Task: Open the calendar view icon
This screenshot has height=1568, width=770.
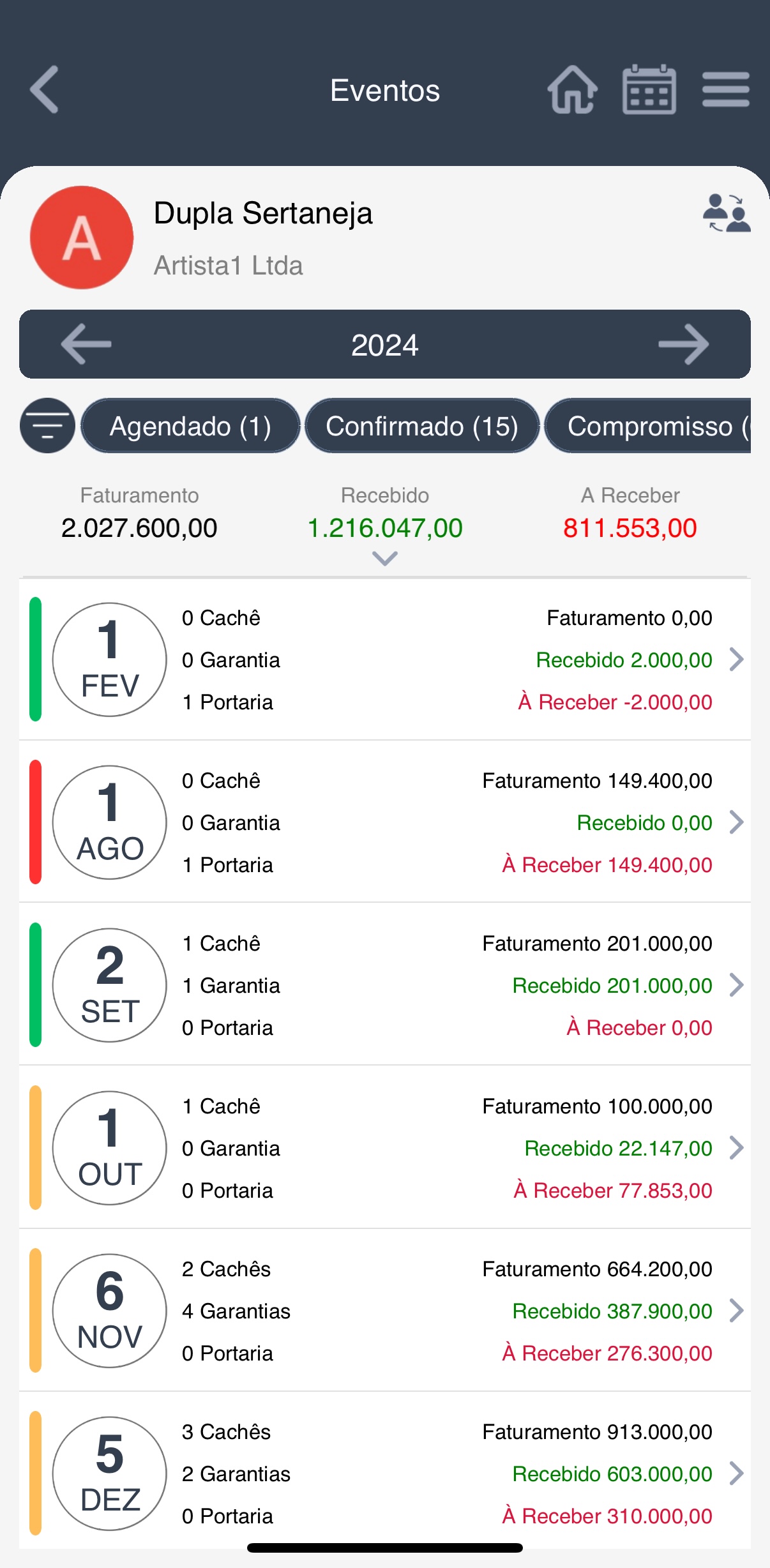Action: (649, 90)
